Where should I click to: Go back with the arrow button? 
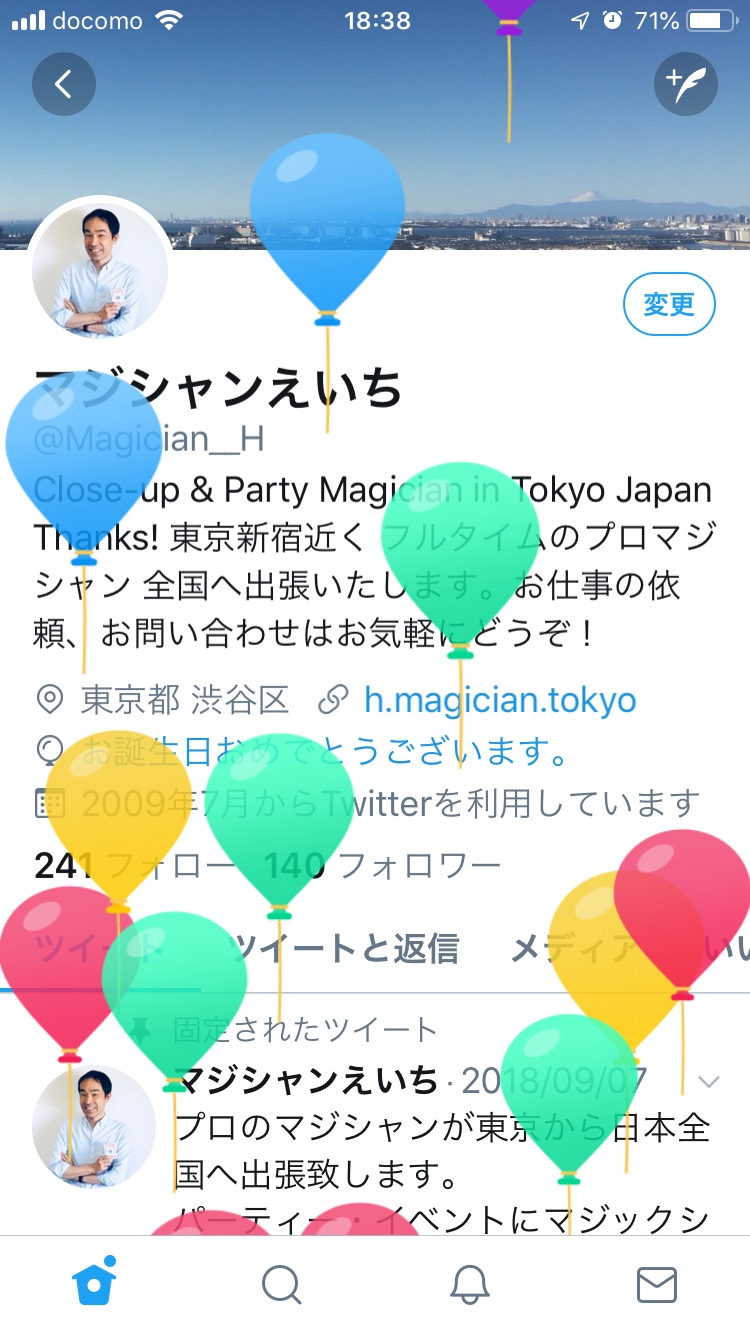(64, 84)
